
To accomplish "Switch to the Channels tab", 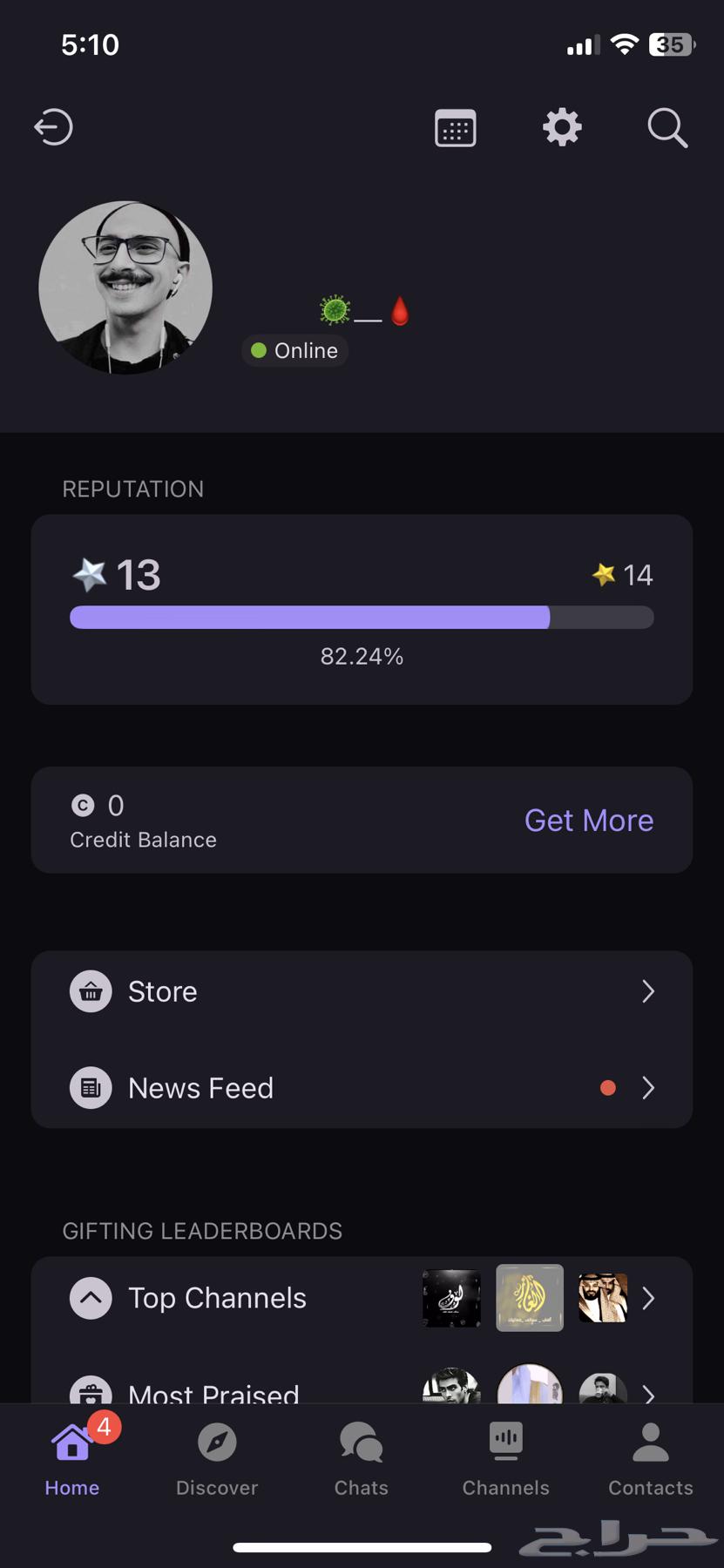I will [x=505, y=1457].
